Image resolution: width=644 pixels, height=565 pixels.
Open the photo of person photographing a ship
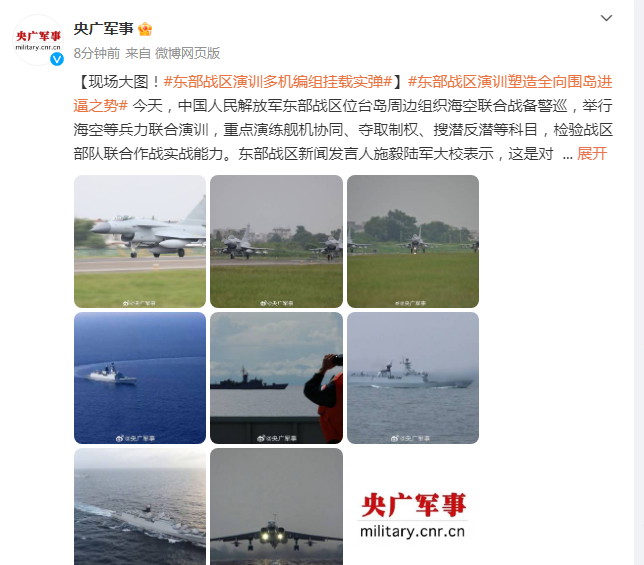tap(276, 378)
